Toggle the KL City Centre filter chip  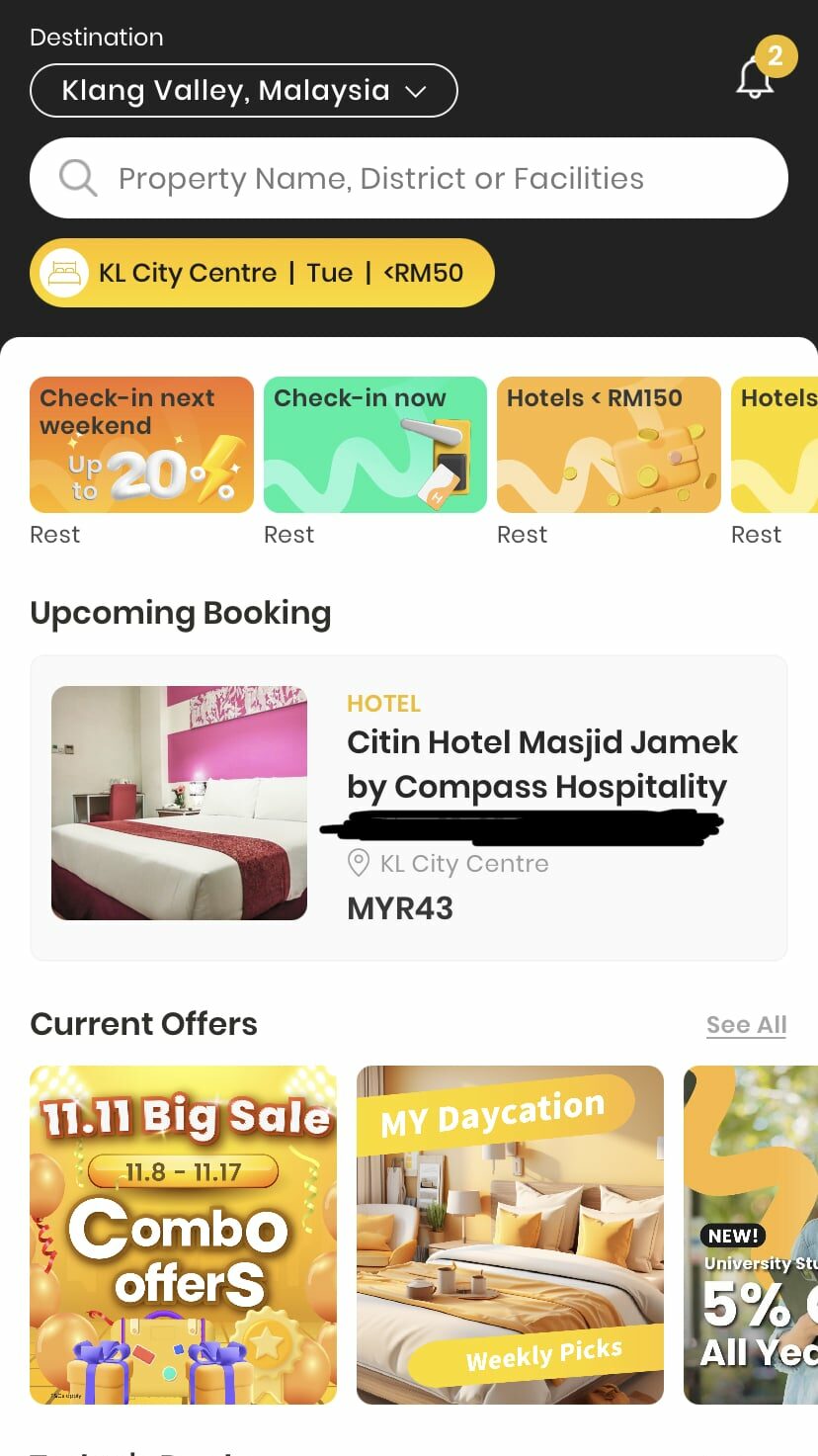[190, 272]
